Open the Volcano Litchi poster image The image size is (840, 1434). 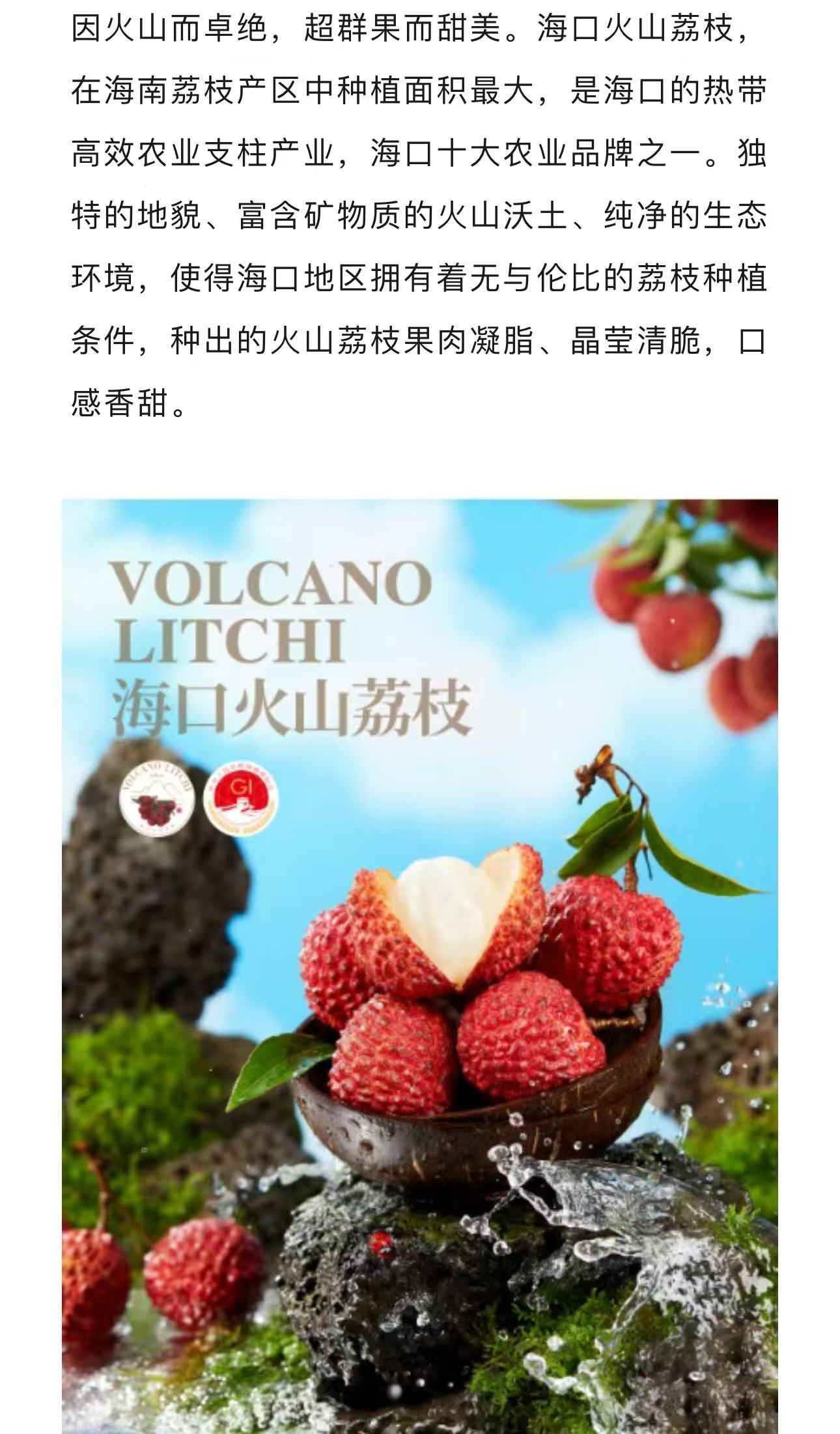tap(420, 964)
